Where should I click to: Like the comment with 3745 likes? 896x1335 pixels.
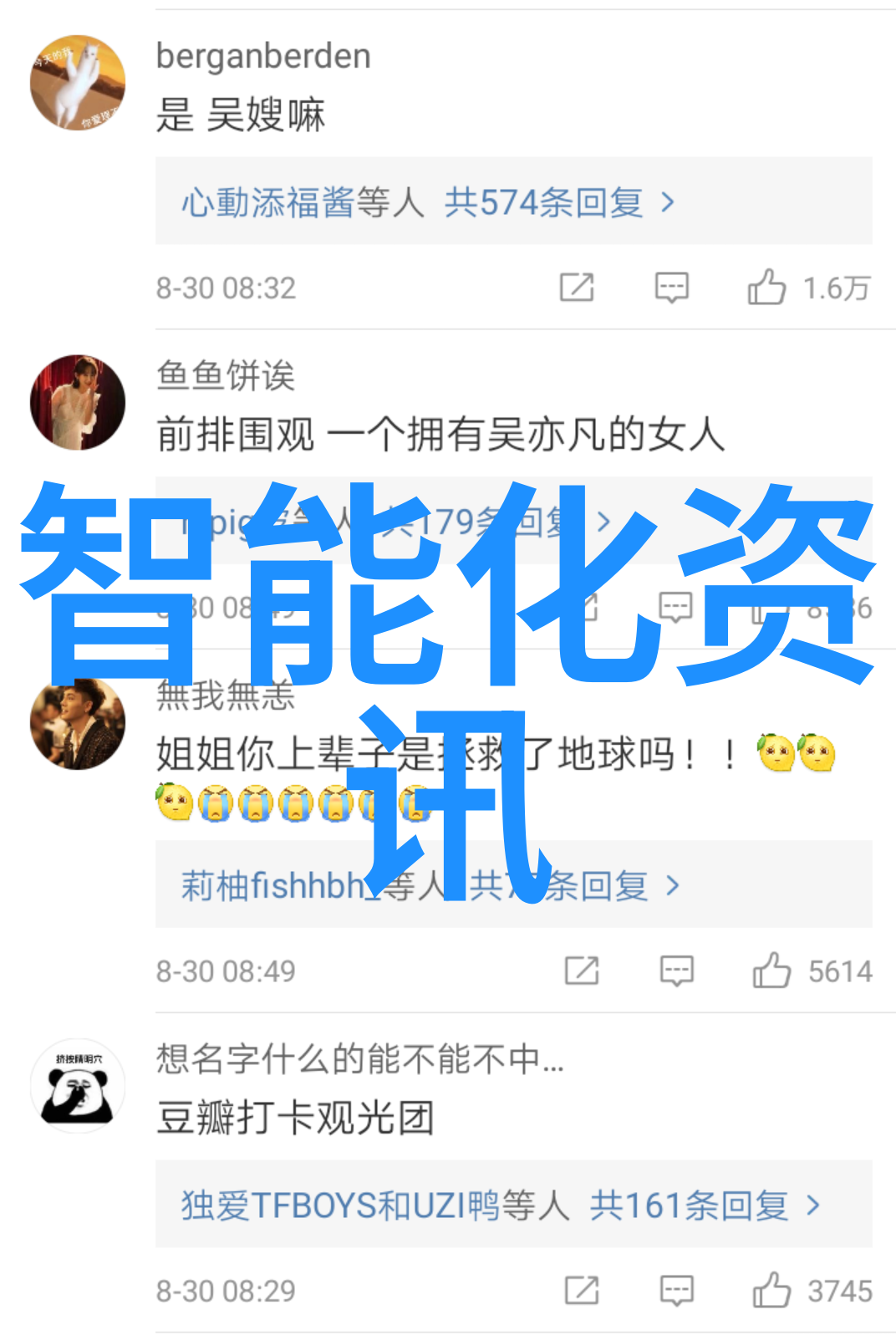[771, 1290]
